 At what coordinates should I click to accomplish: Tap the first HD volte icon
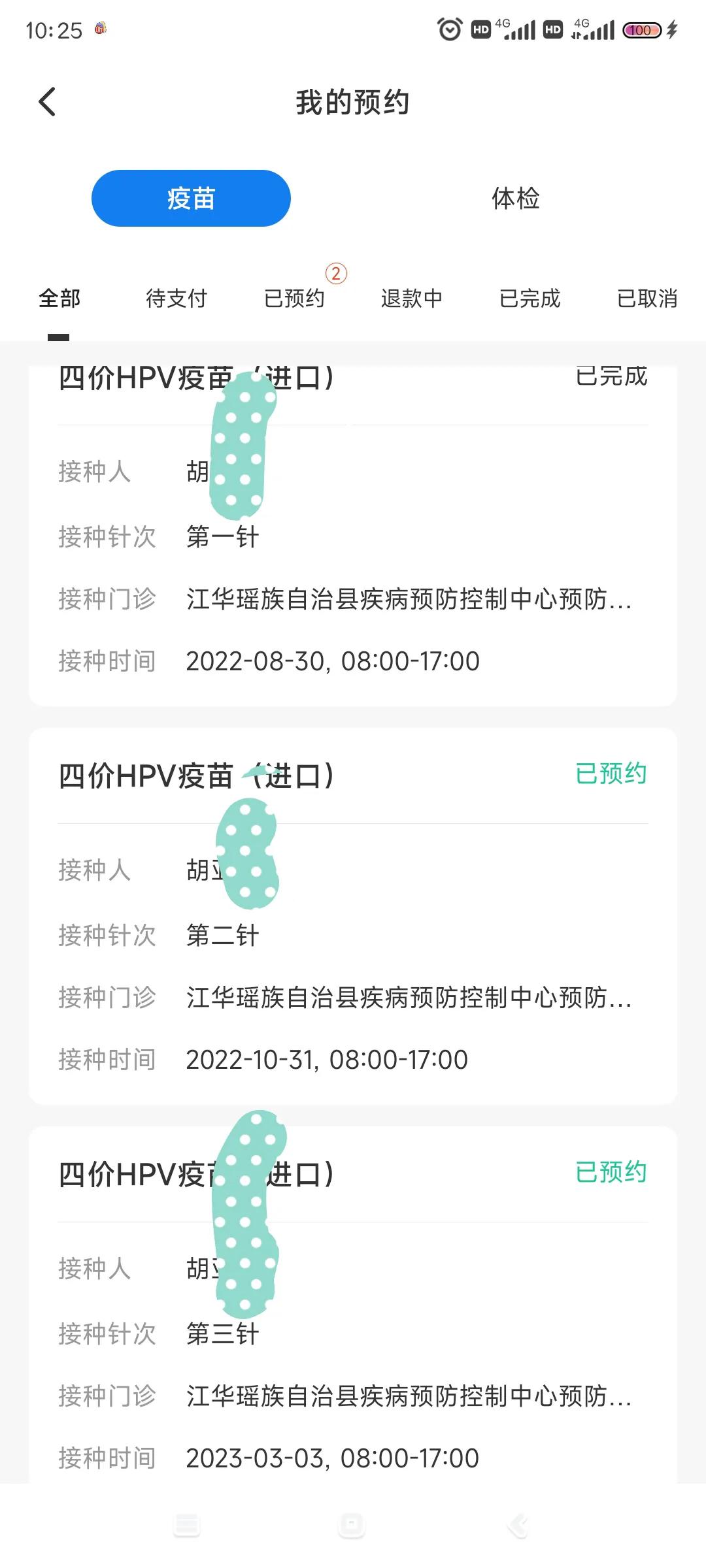click(482, 29)
